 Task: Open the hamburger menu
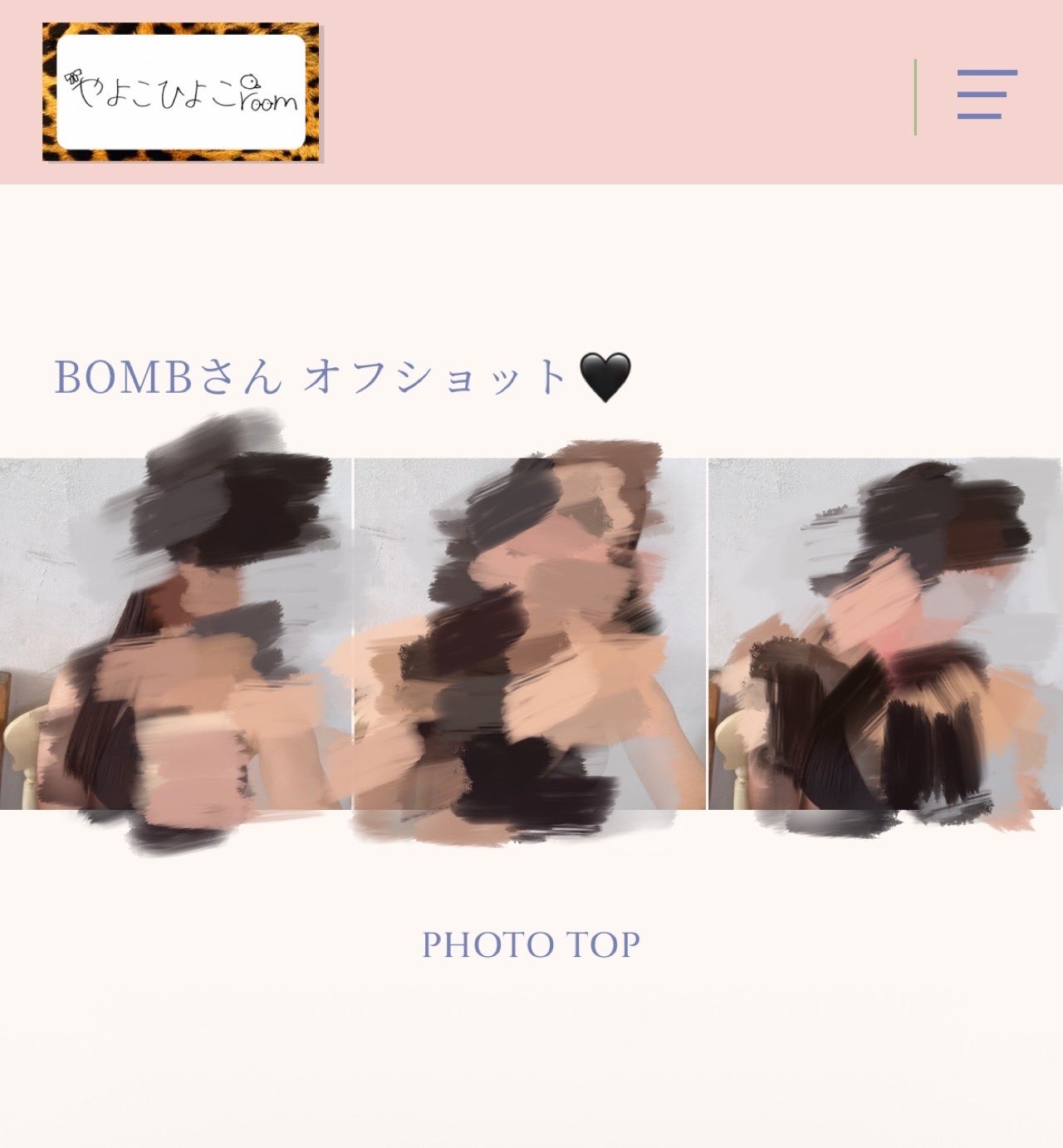[987, 95]
